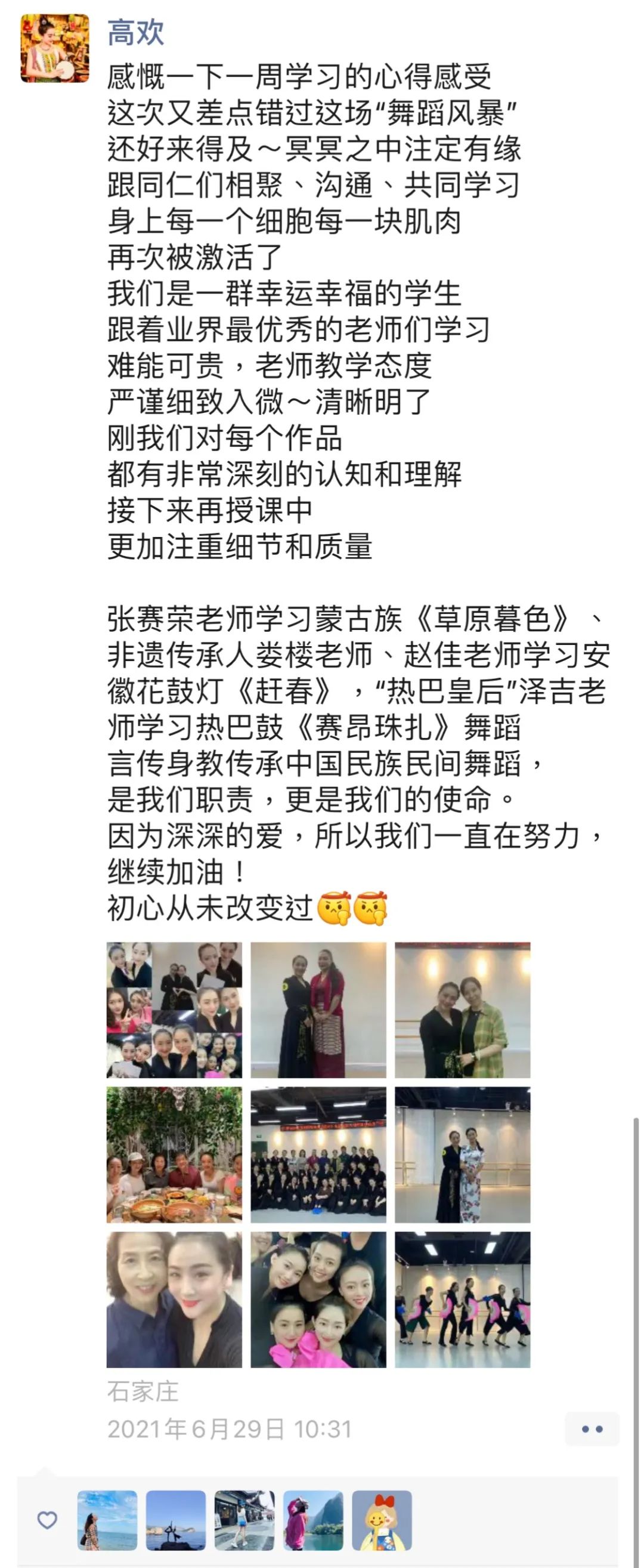This screenshot has width=644, height=1568.
Task: View the dance rehearsal with pink fans photo
Action: pyautogui.click(x=462, y=1300)
